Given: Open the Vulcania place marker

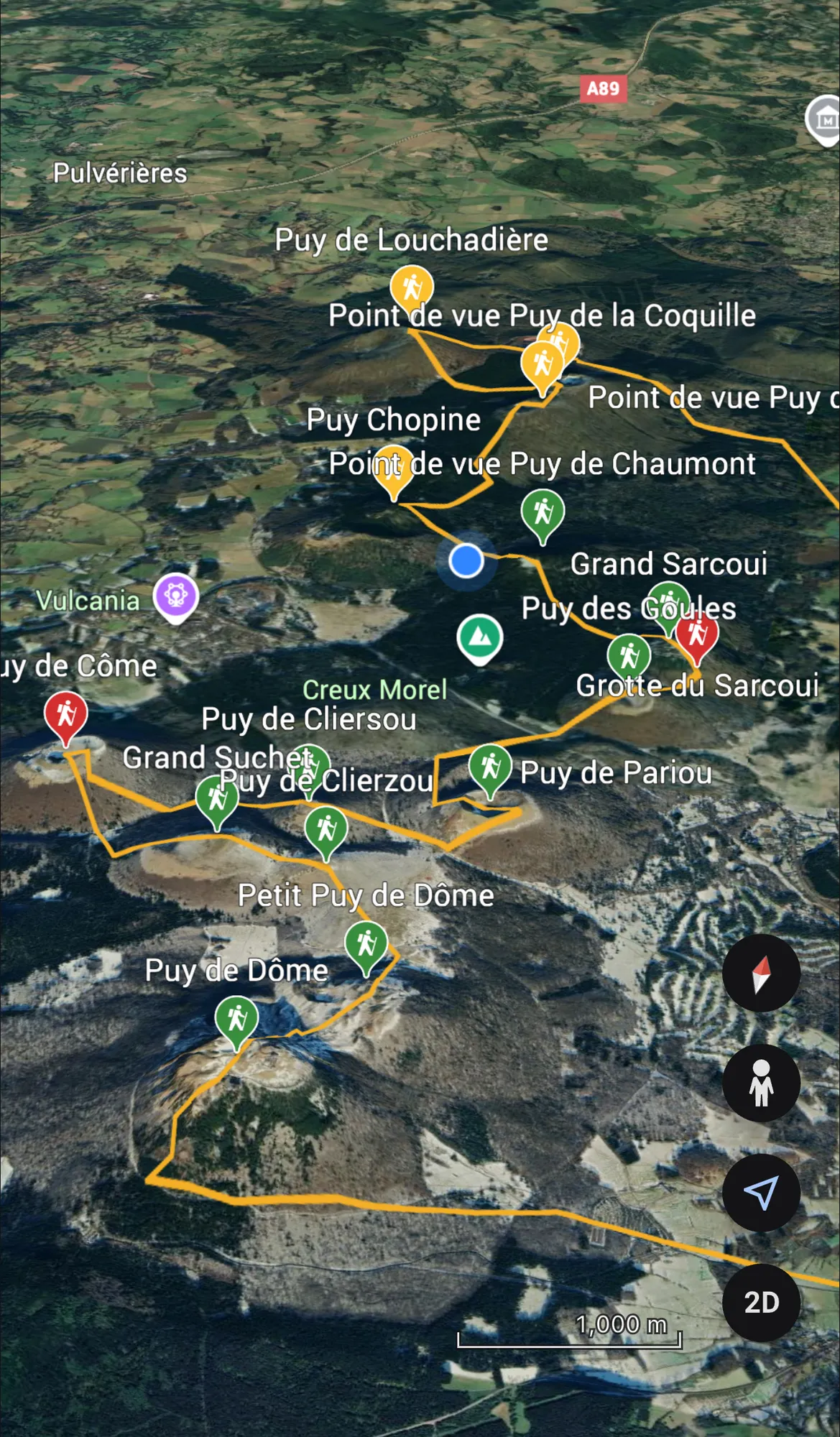Looking at the screenshot, I should click(x=176, y=596).
